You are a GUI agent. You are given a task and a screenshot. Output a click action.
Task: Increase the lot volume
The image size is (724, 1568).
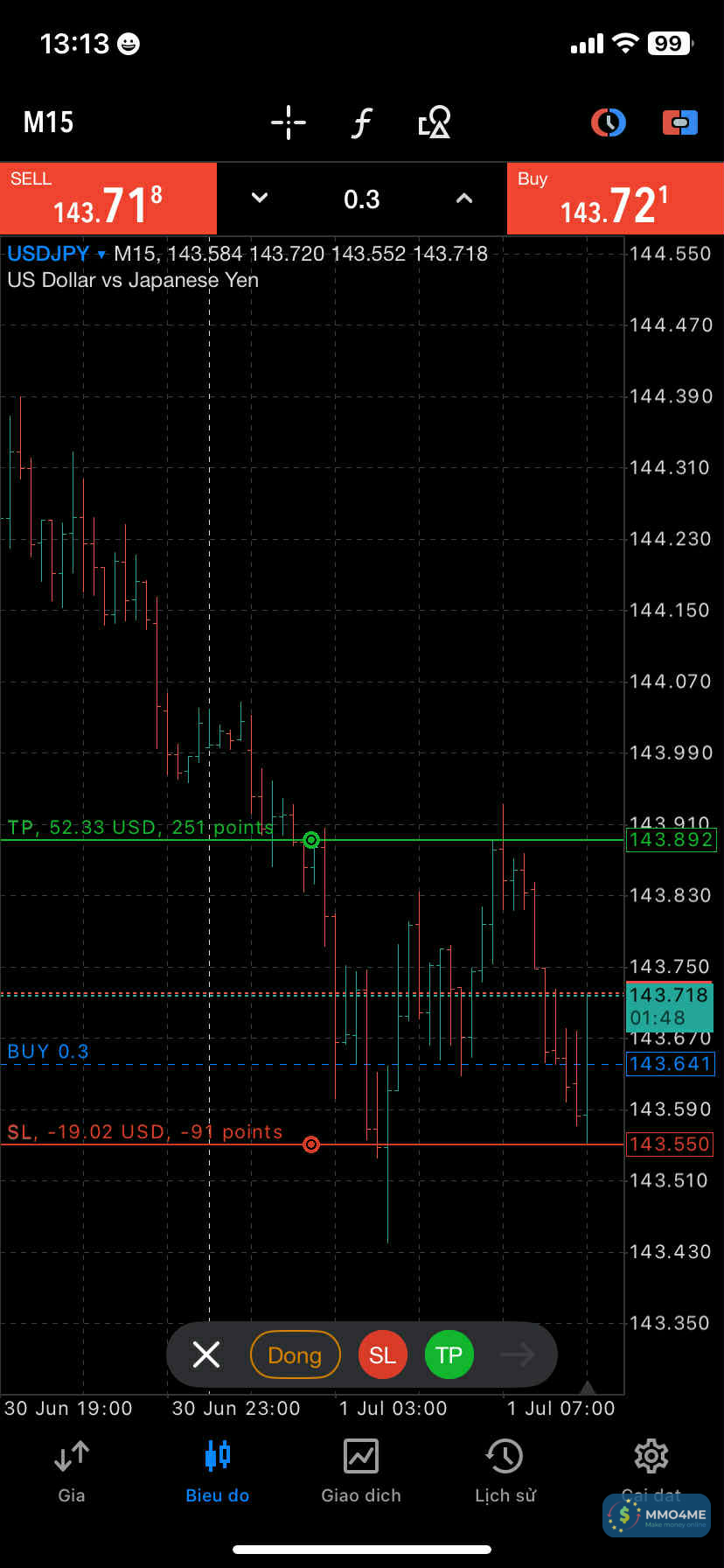pos(464,199)
